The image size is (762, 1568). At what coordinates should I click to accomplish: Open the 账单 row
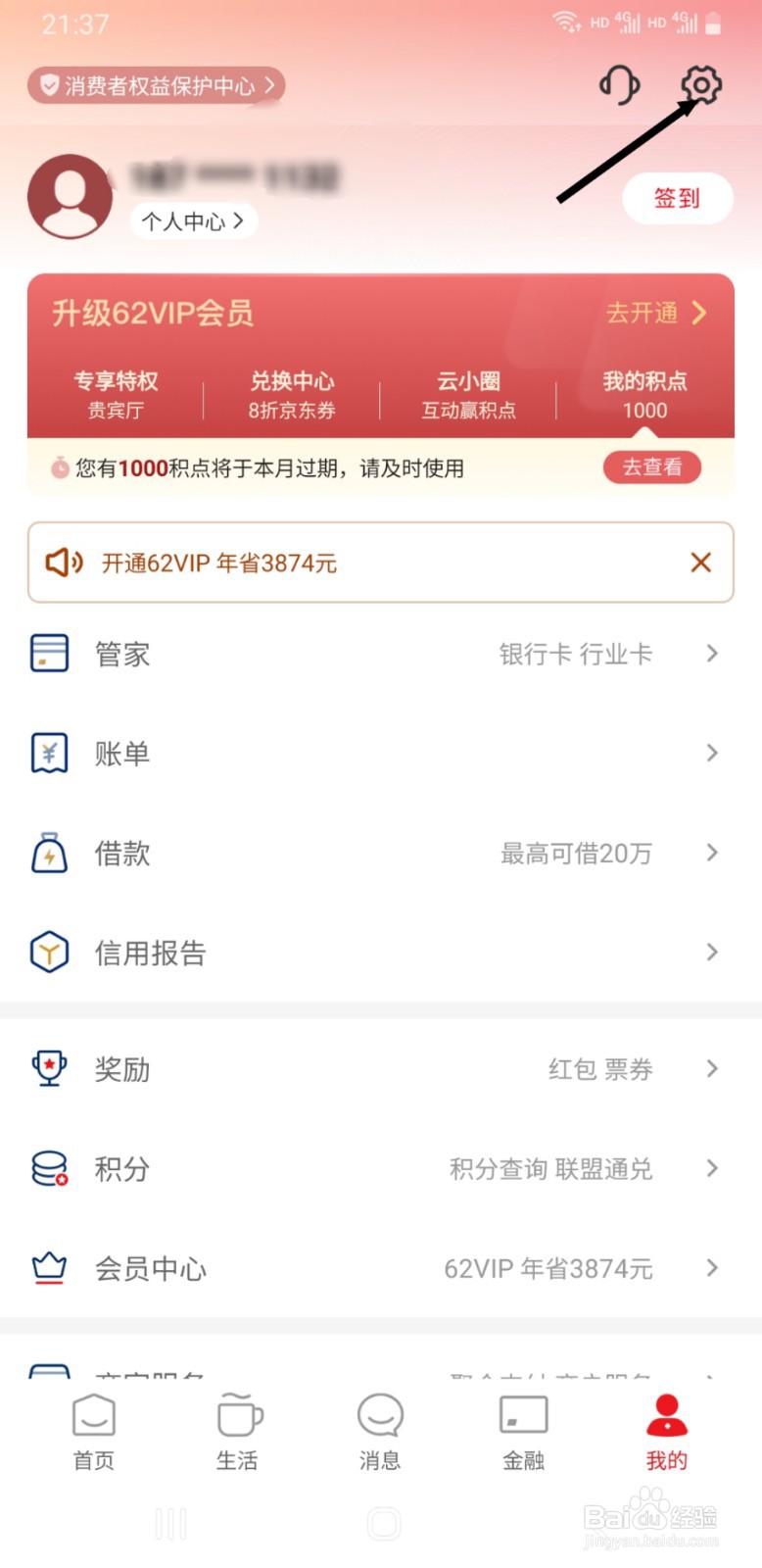381,754
